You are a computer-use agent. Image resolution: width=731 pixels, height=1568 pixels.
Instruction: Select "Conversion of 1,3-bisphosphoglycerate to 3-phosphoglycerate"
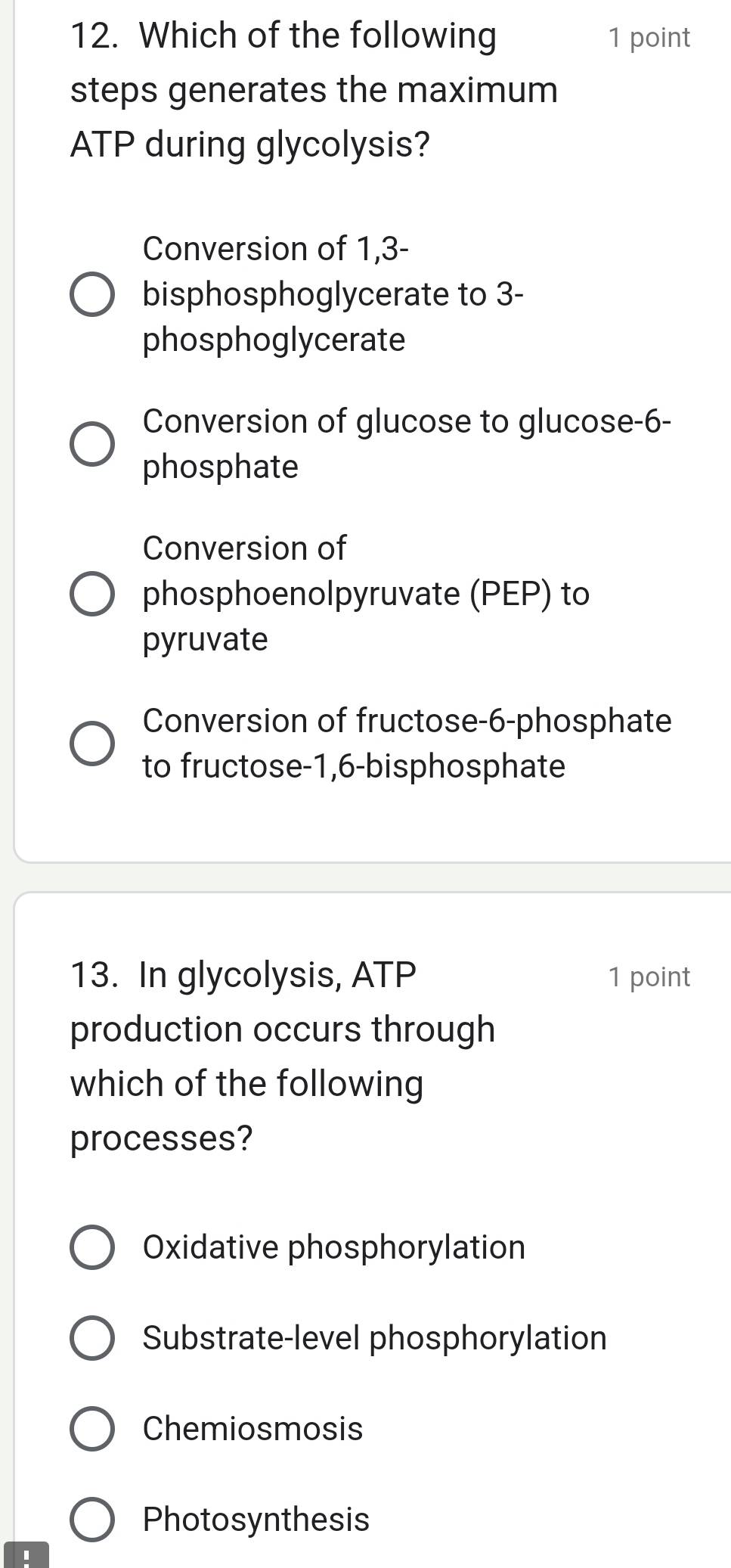click(91, 293)
